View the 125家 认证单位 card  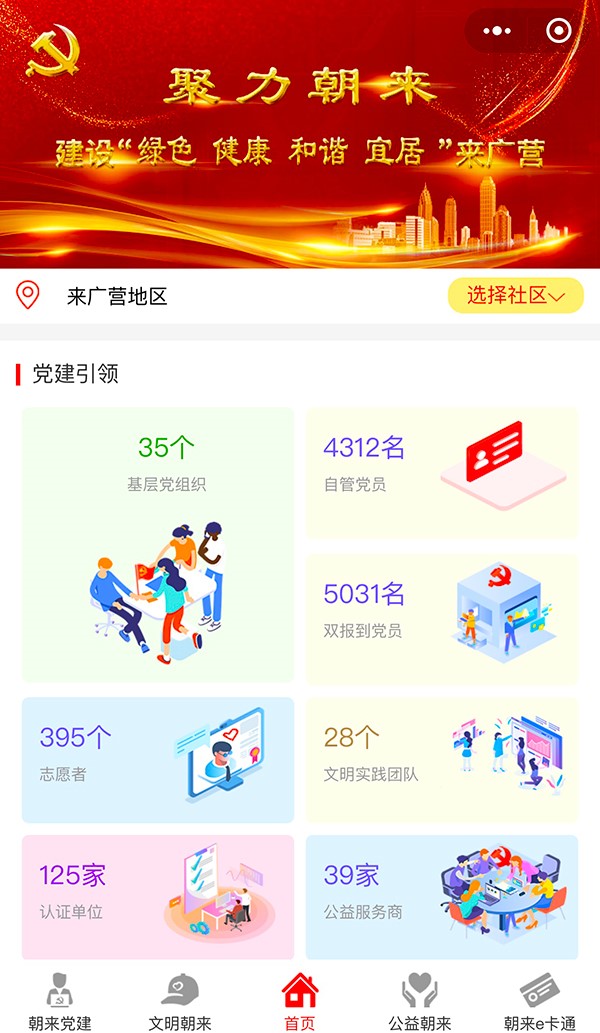click(x=158, y=896)
